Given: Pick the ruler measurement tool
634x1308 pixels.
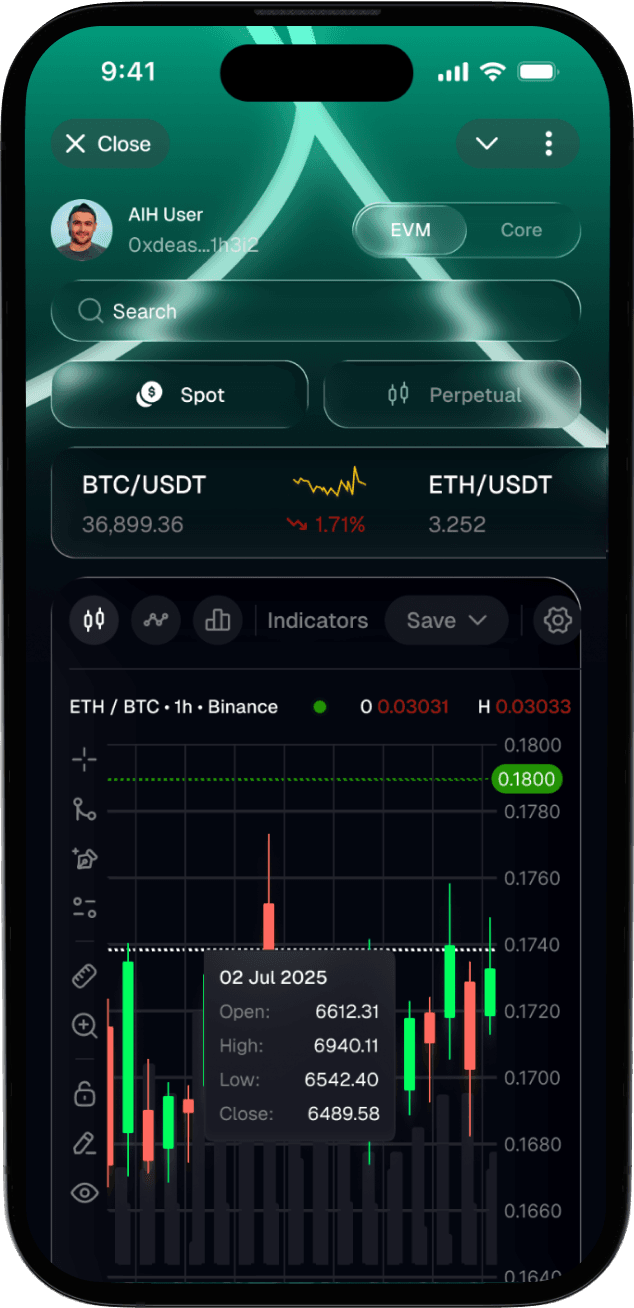Looking at the screenshot, I should coord(85,977).
